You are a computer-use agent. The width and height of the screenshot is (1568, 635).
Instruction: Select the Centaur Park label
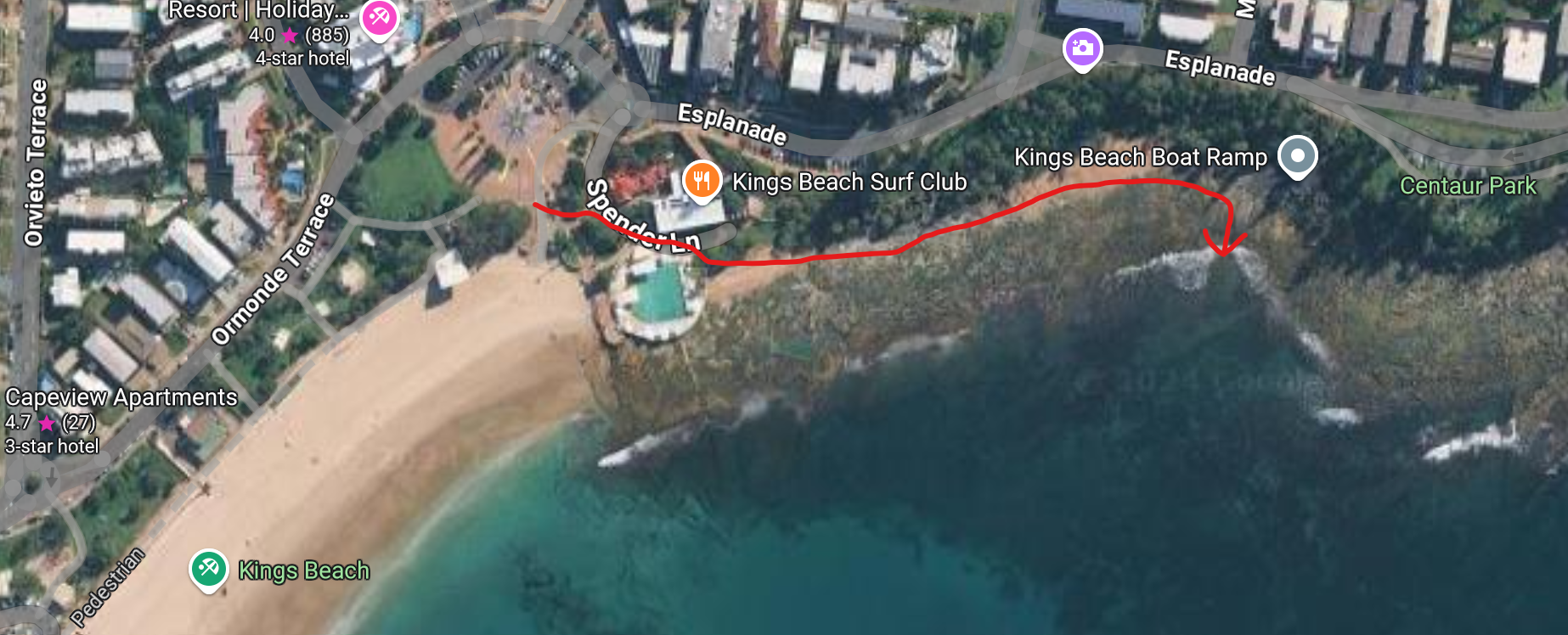1468,186
